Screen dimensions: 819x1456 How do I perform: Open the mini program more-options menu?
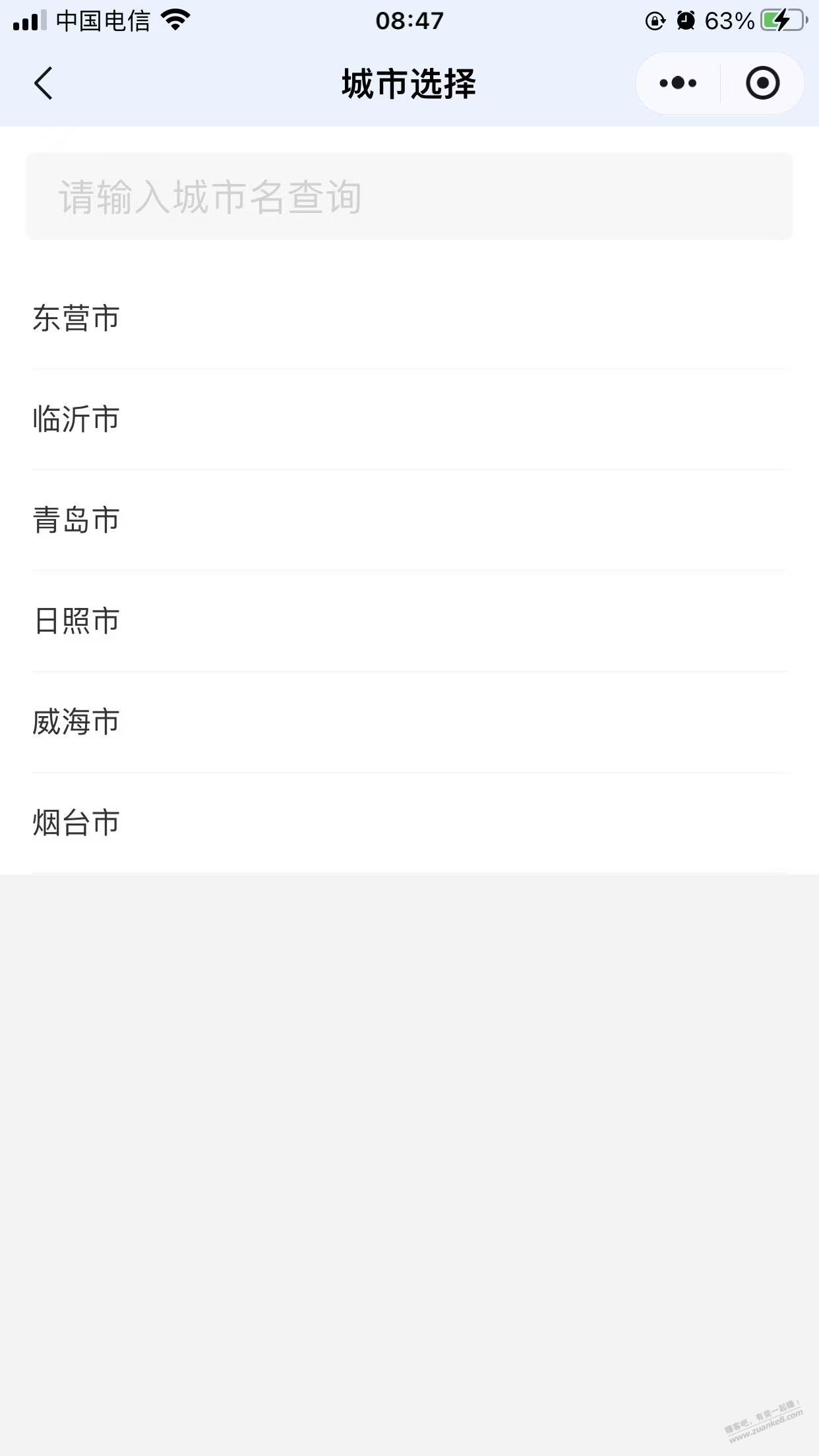(x=678, y=83)
